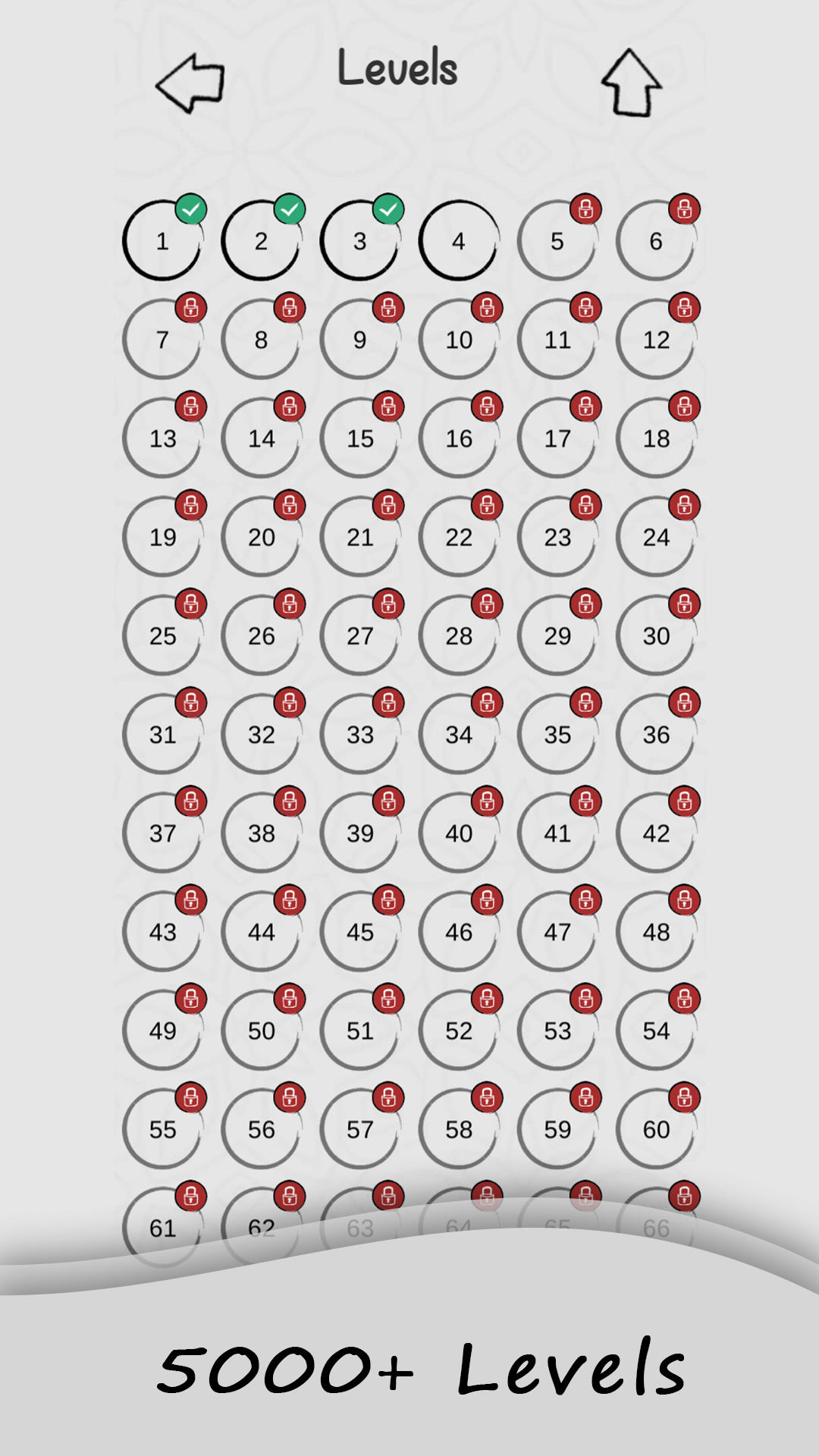
Task: Click the lock icon on level 54
Action: coord(686,999)
